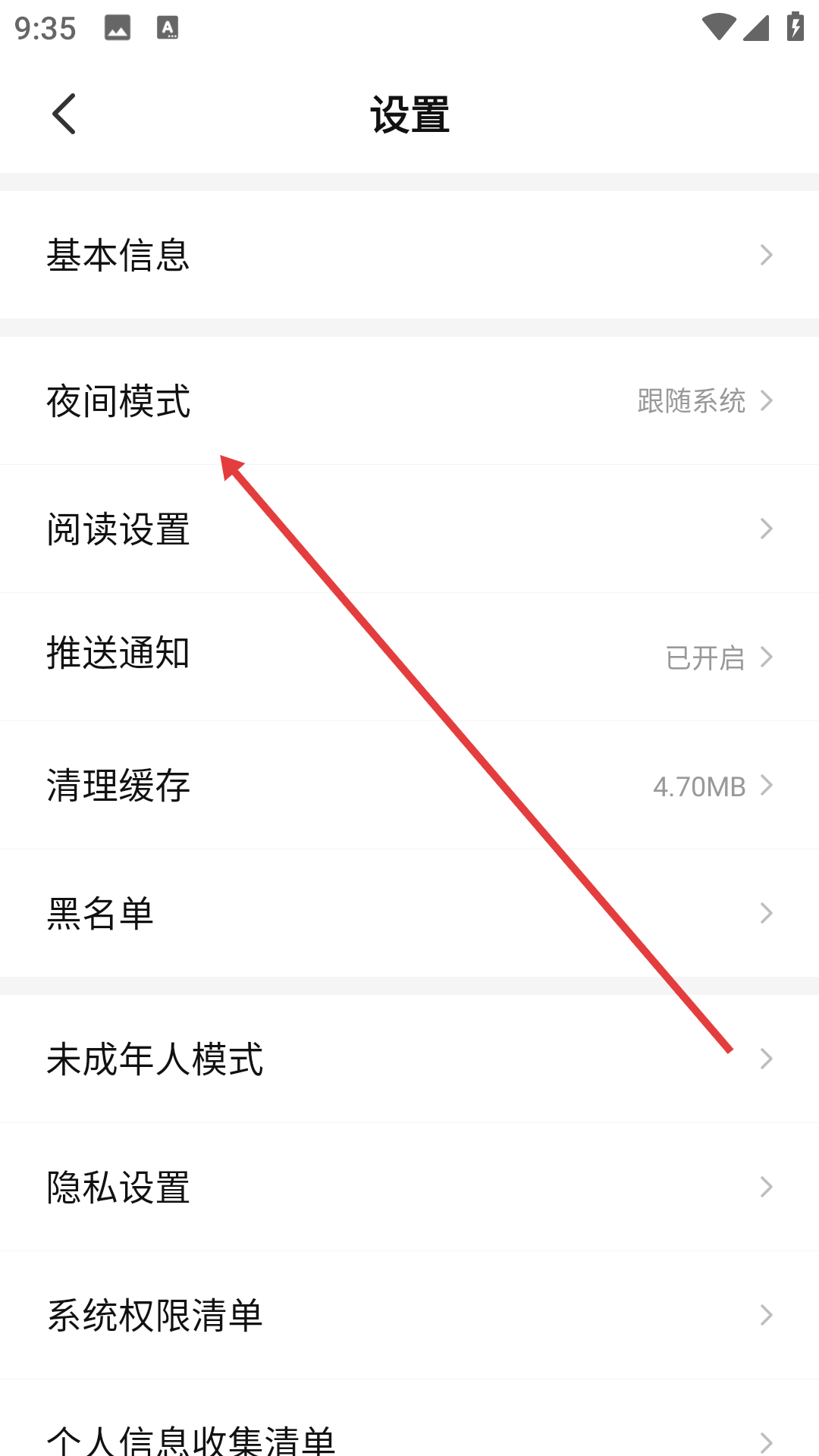Viewport: 819px width, 1456px height.
Task: Tap 清理缓存 to clear cache
Action: pos(409,785)
